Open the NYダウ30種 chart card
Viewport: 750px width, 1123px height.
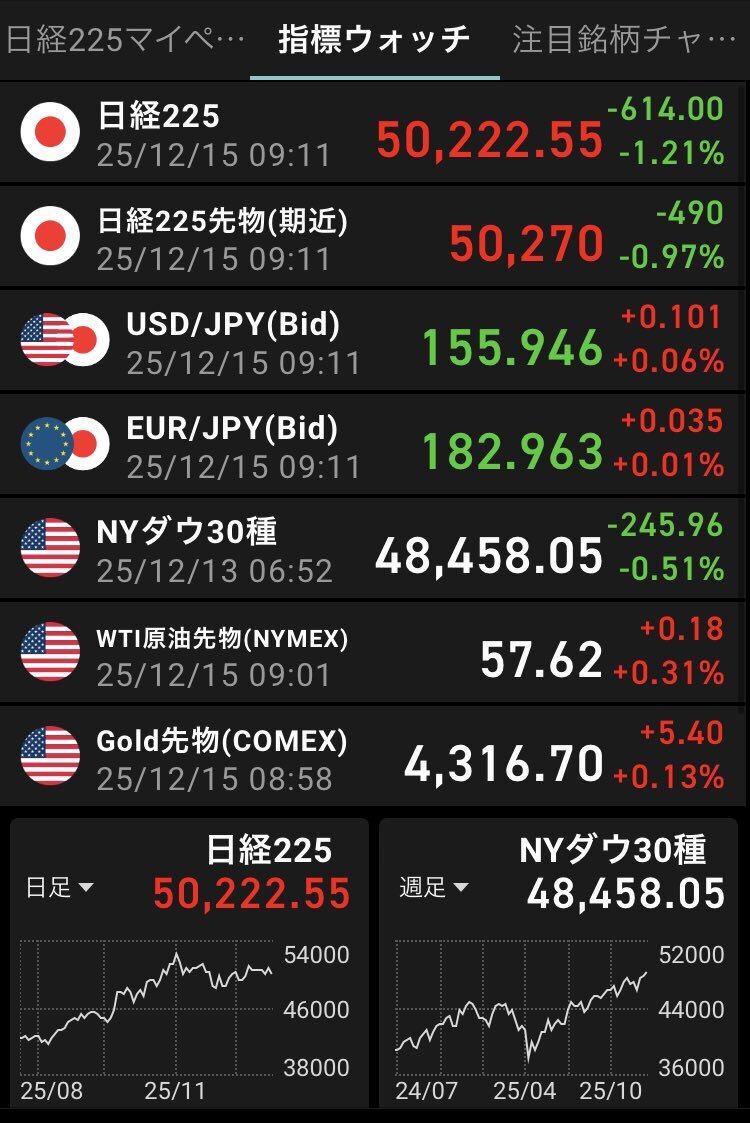560,1010
